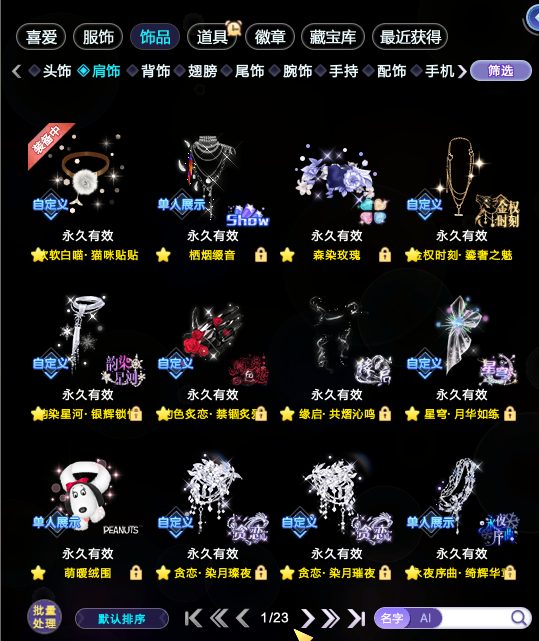Select the 森染玫瑰 flower item
The height and width of the screenshot is (641, 539).
point(336,196)
